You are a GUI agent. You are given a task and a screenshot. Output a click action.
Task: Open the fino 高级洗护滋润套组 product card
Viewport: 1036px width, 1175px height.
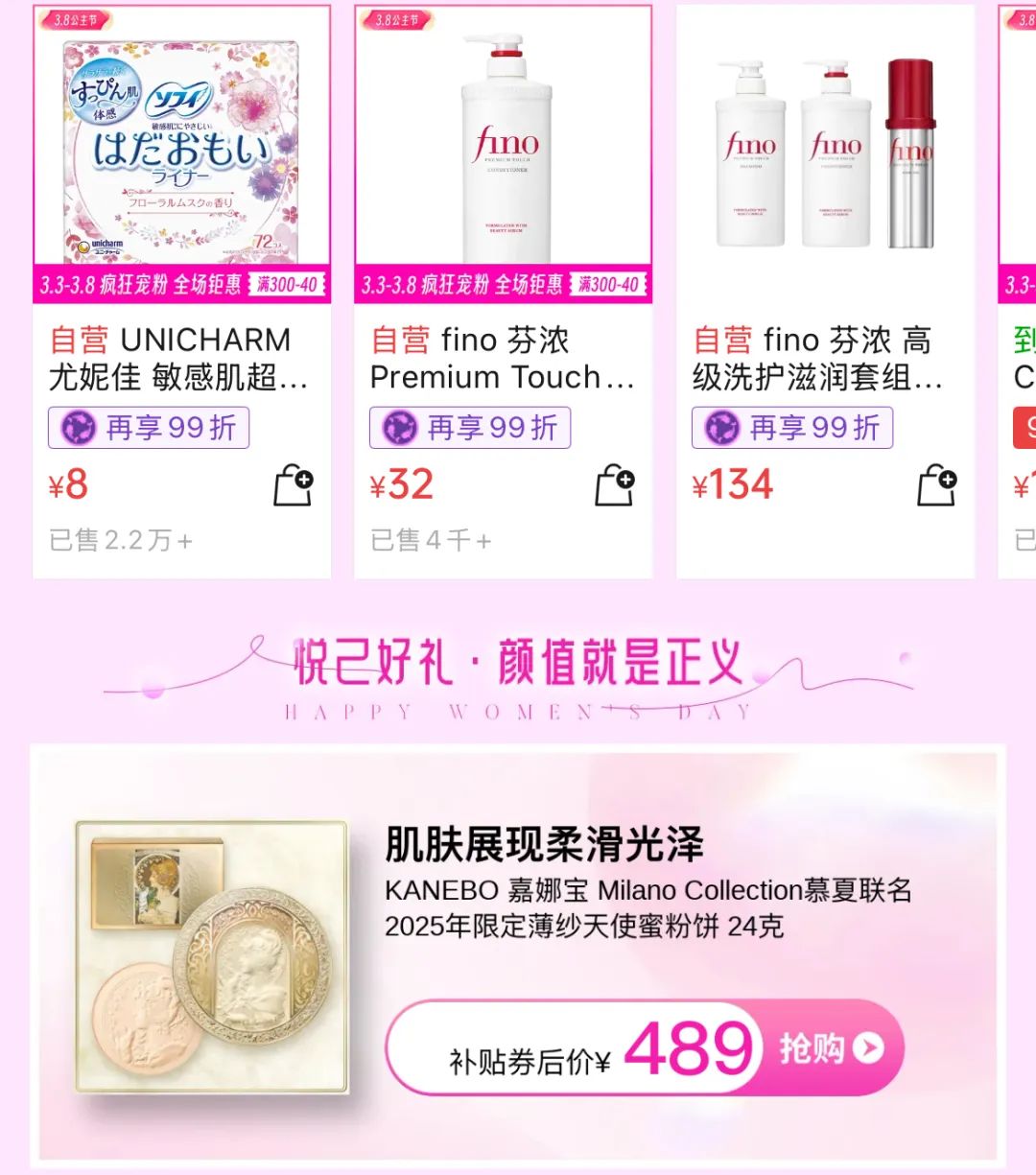tap(825, 153)
